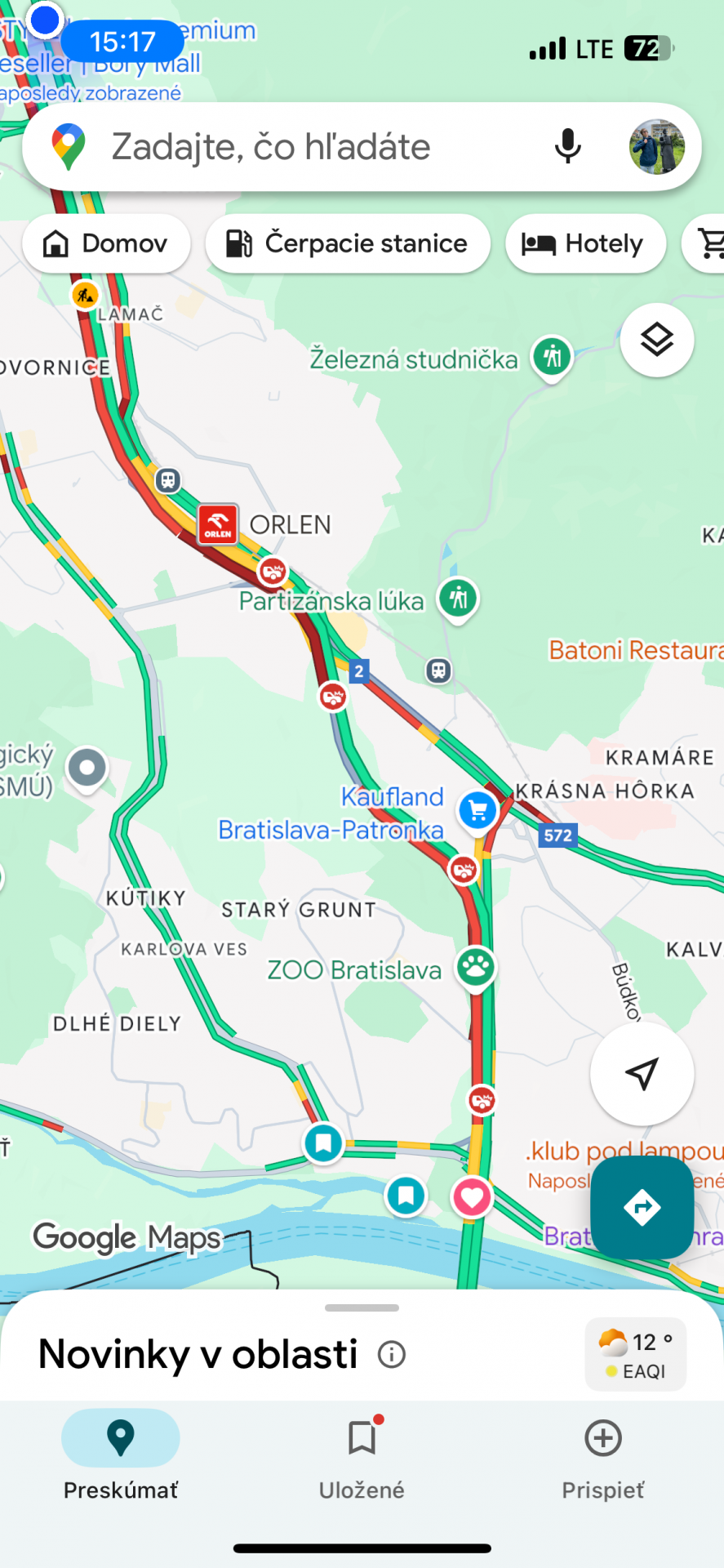This screenshot has width=724, height=1568.
Task: Open directions with the blue arrow button
Action: [x=642, y=1207]
